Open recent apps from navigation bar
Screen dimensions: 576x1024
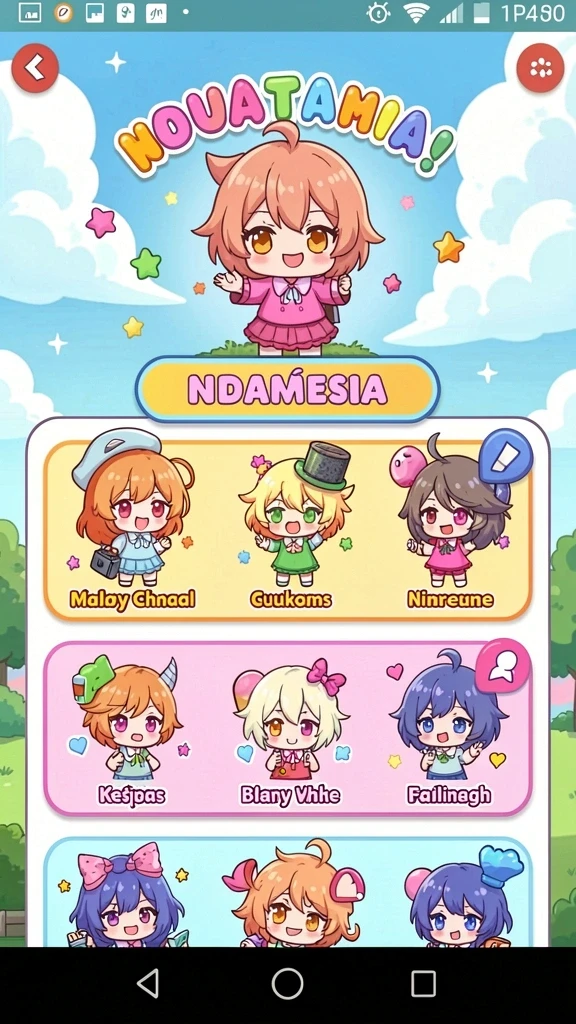click(x=423, y=984)
